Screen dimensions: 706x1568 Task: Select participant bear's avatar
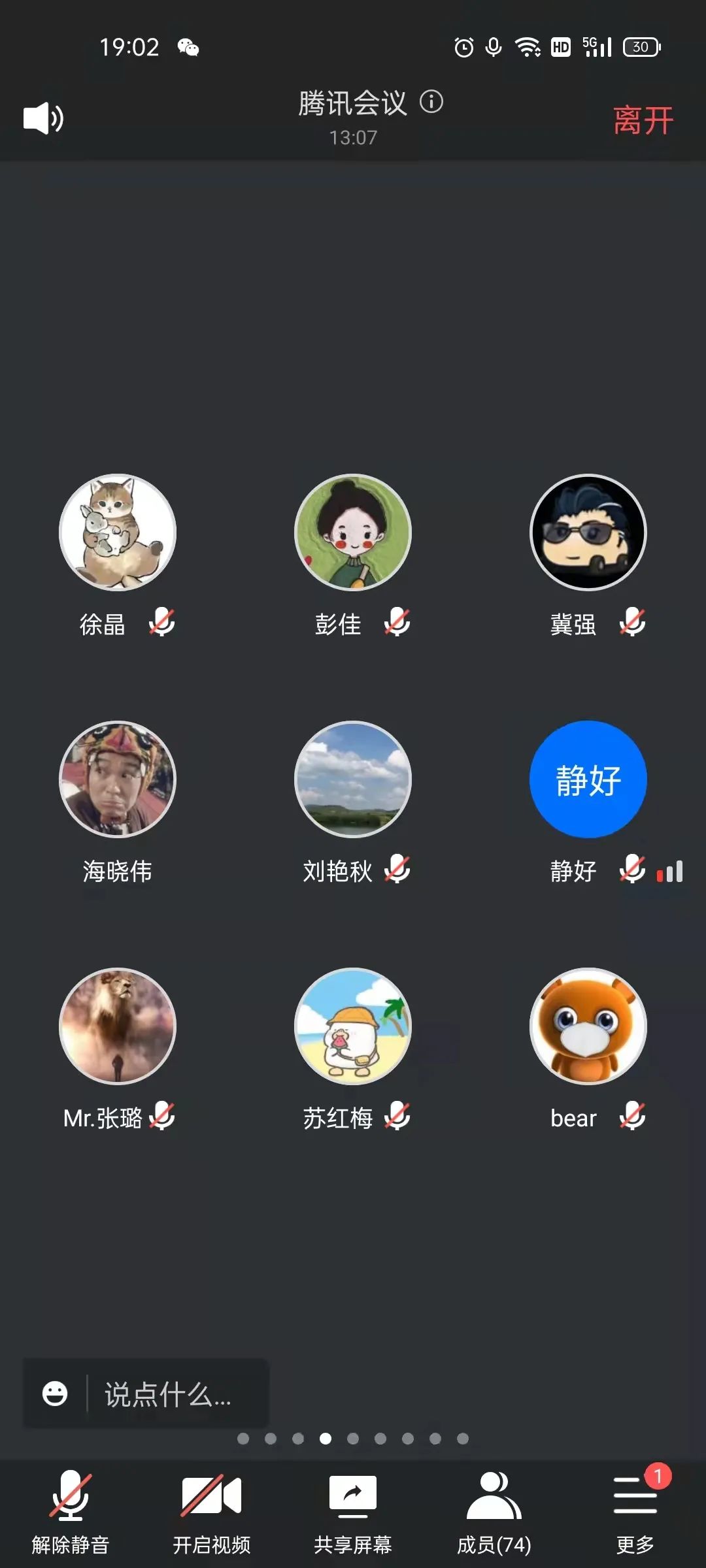pos(588,1026)
